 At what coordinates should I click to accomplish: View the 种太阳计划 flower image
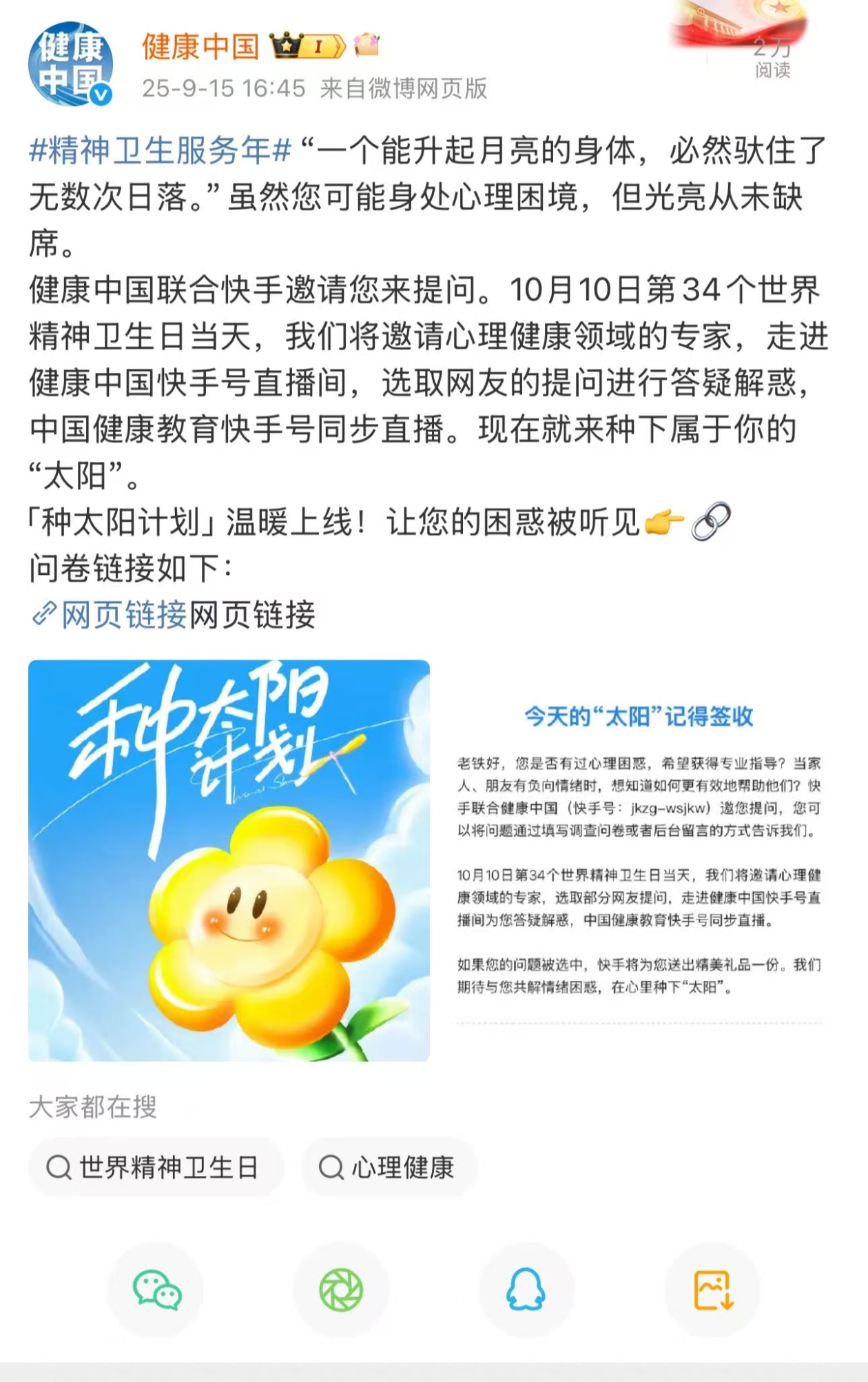[229, 860]
